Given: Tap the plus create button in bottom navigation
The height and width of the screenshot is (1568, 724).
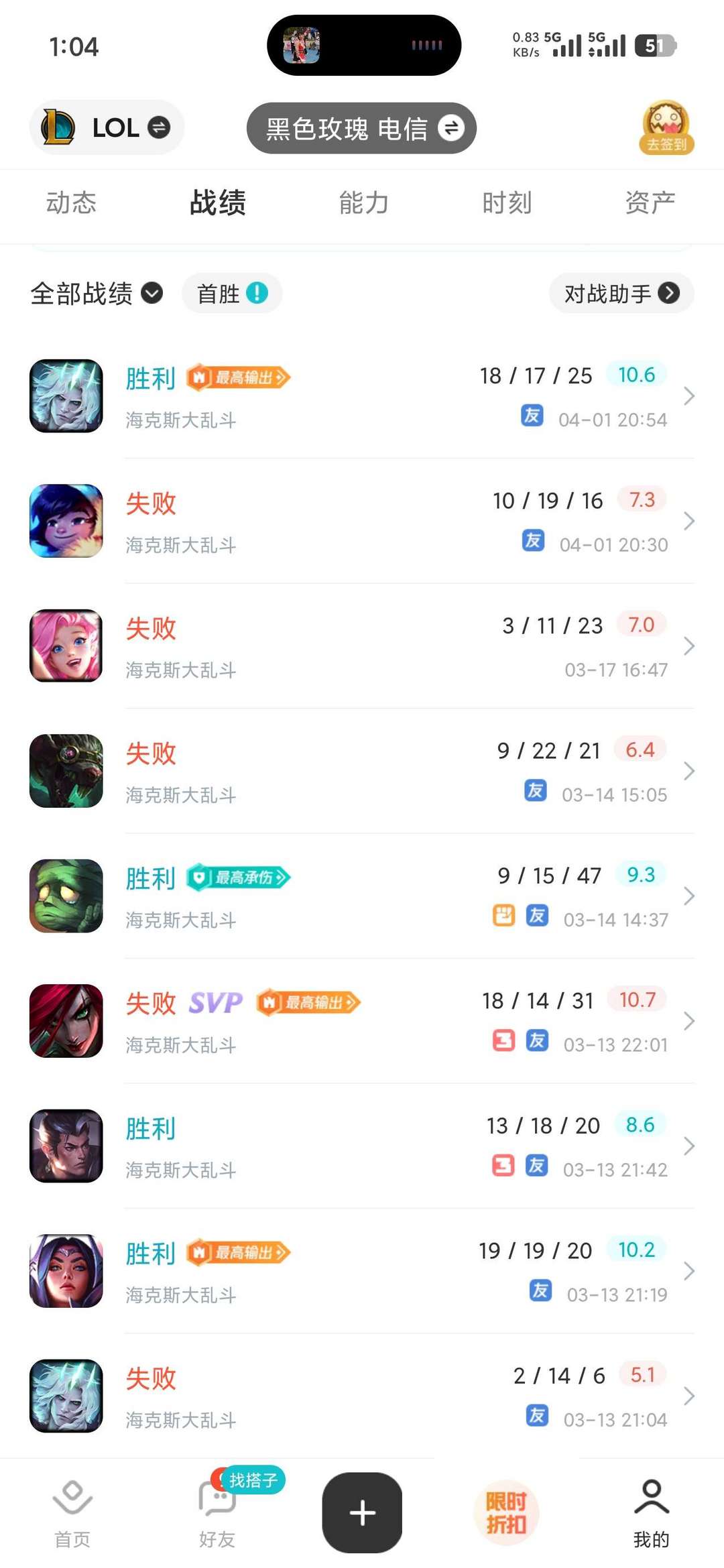Looking at the screenshot, I should pyautogui.click(x=362, y=1512).
